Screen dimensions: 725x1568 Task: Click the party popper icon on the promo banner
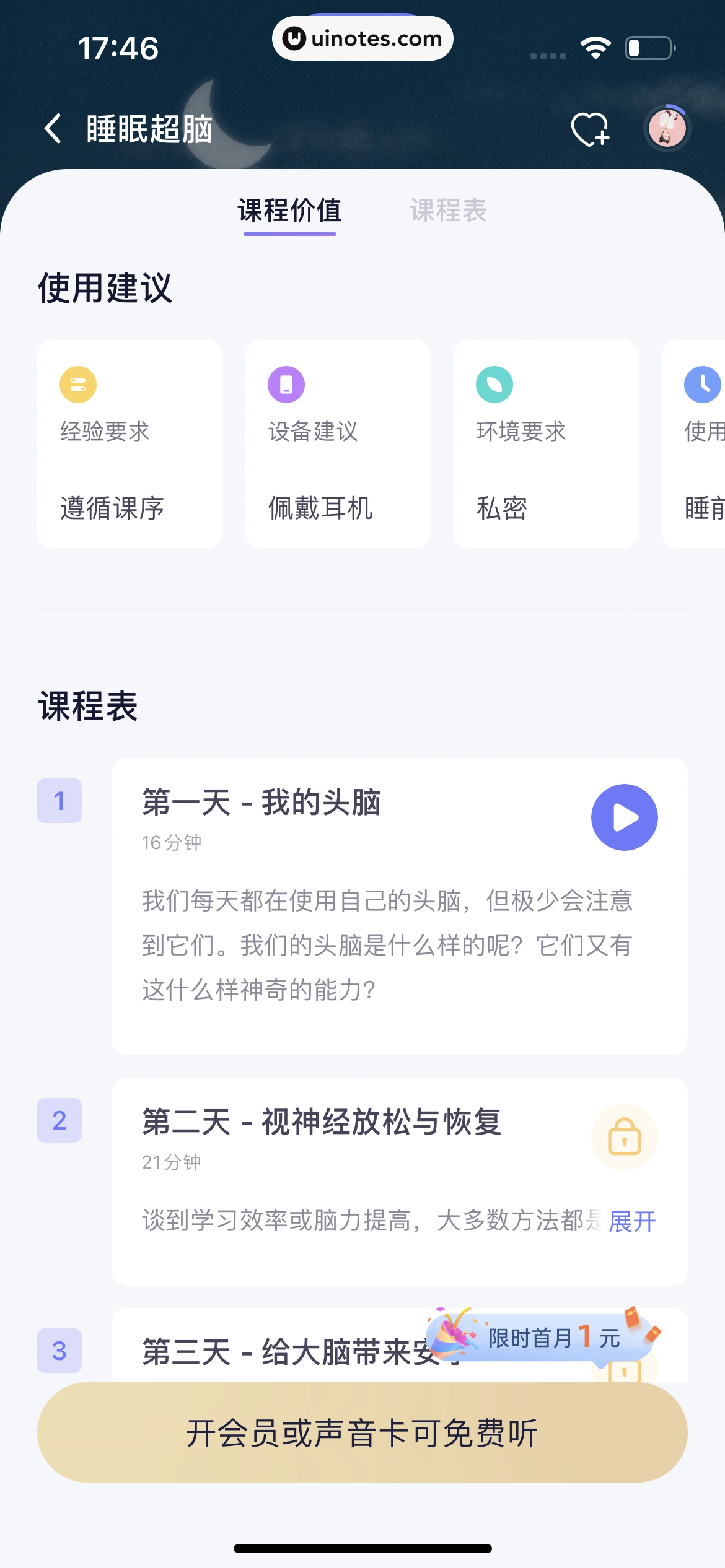[x=452, y=1336]
